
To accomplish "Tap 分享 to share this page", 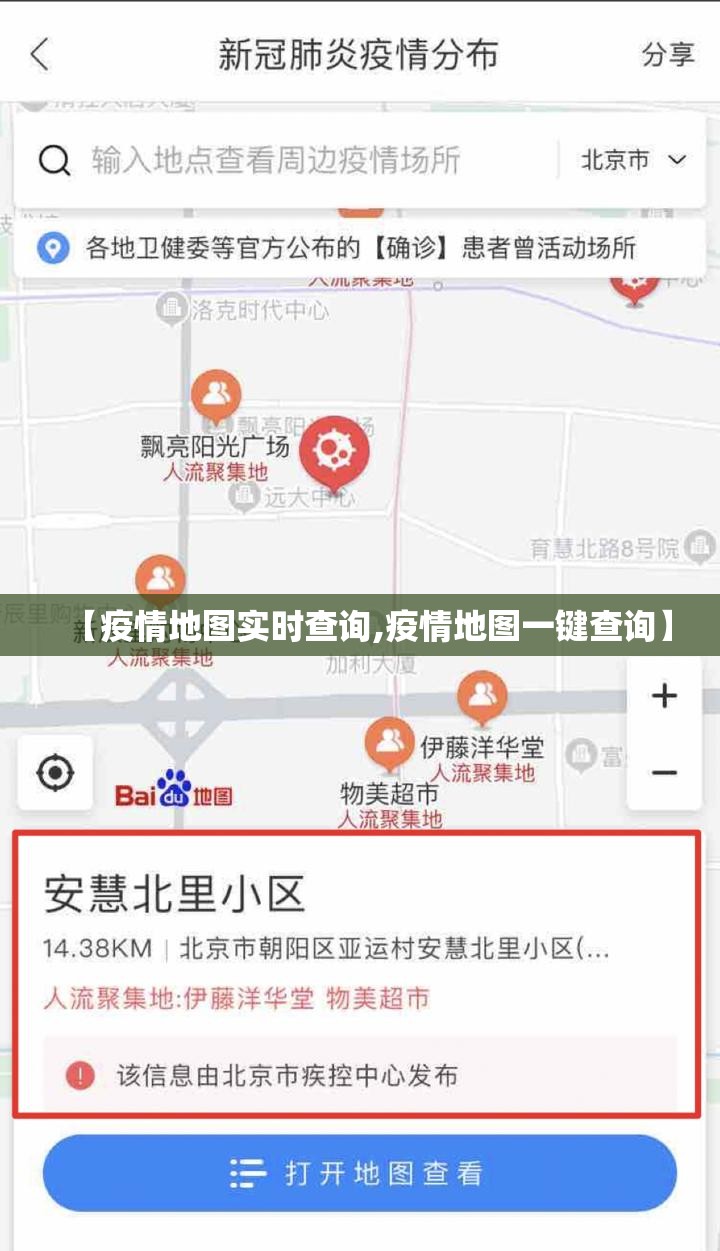I will tap(667, 54).
